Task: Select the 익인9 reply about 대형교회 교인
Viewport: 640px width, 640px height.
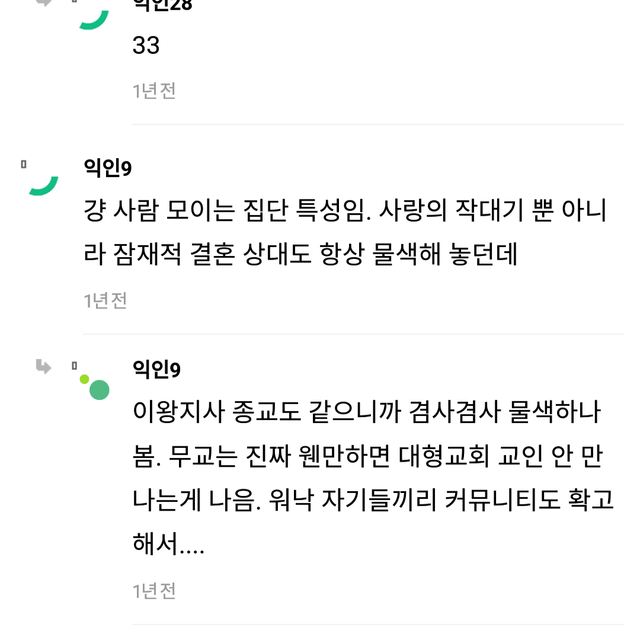Action: click(372, 478)
